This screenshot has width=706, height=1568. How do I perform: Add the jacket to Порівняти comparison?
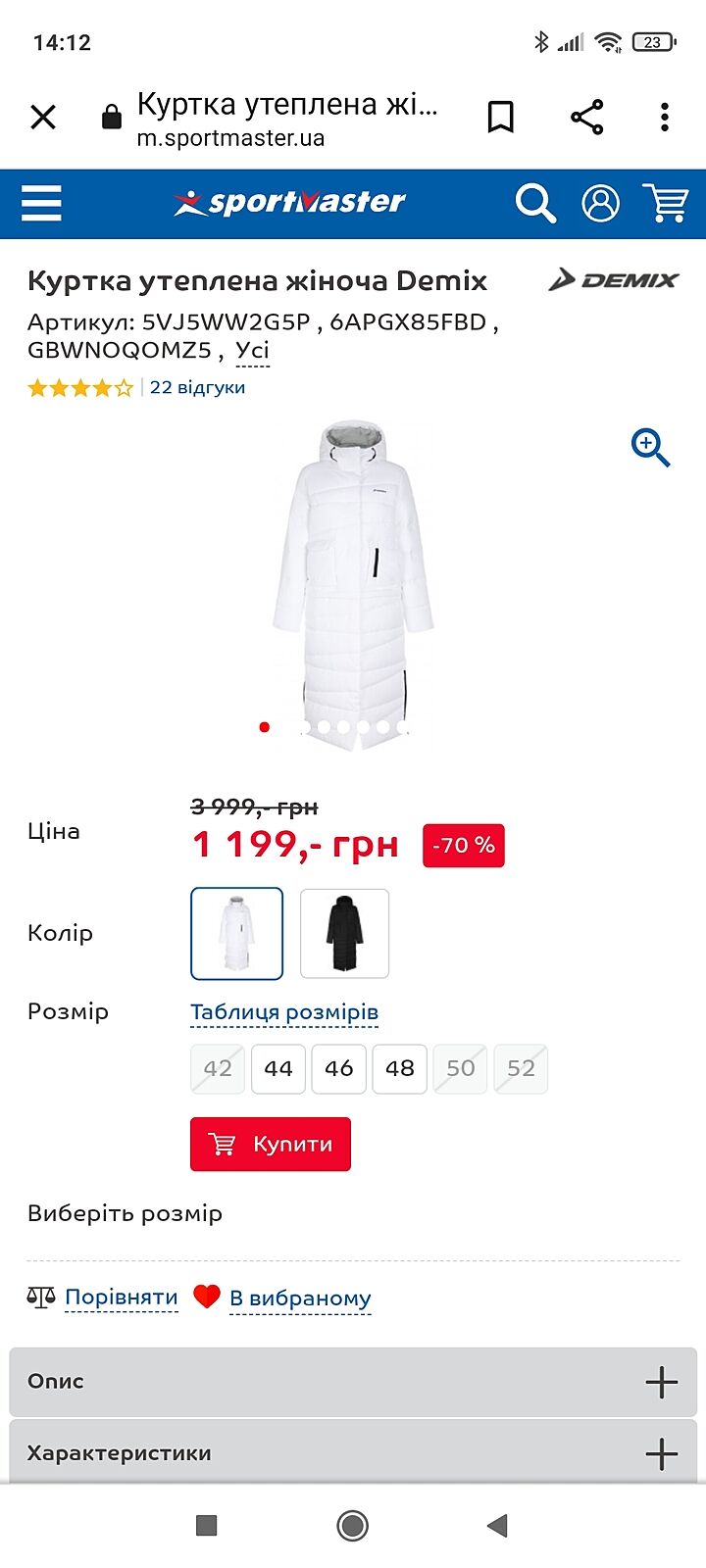pyautogui.click(x=121, y=1298)
